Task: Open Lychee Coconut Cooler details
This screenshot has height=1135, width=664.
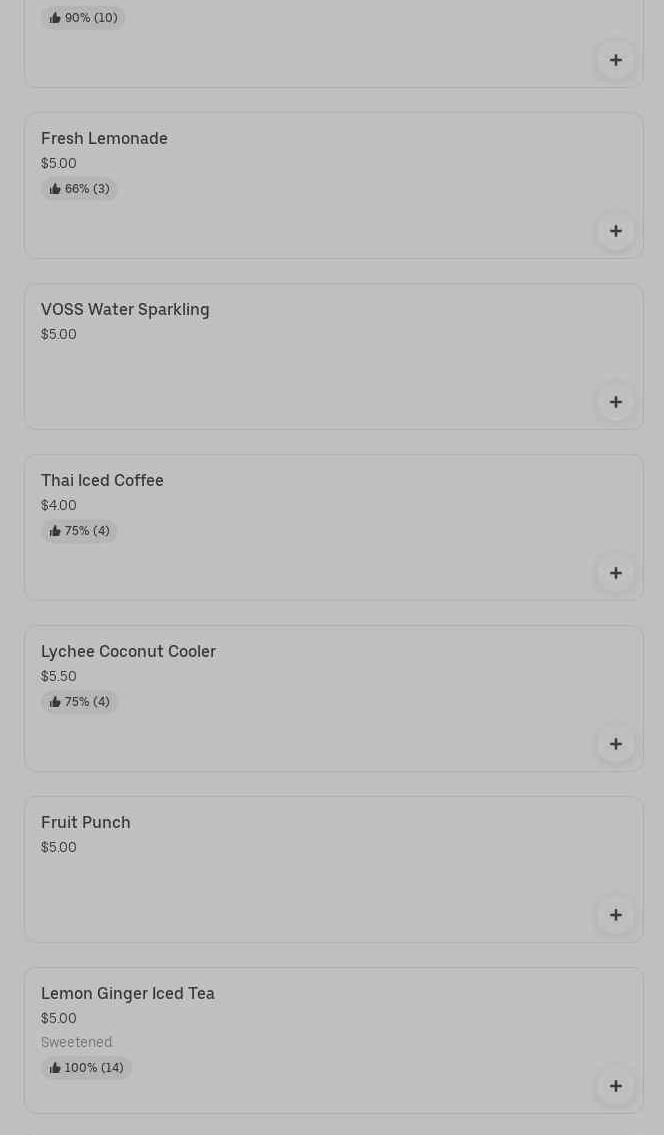Action: tap(334, 698)
